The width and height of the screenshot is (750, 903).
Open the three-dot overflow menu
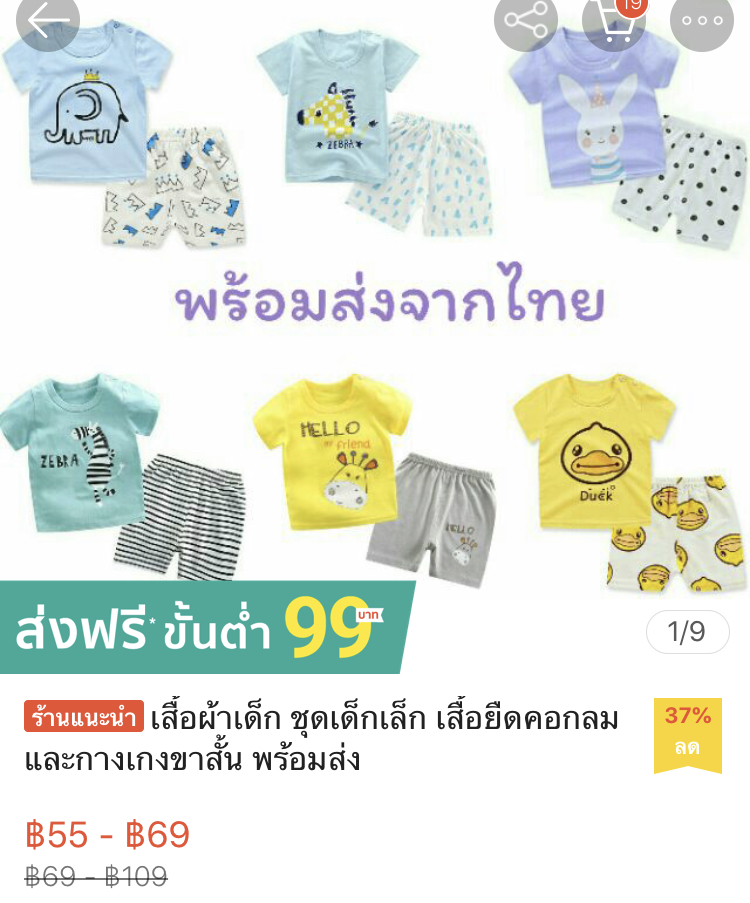[702, 20]
